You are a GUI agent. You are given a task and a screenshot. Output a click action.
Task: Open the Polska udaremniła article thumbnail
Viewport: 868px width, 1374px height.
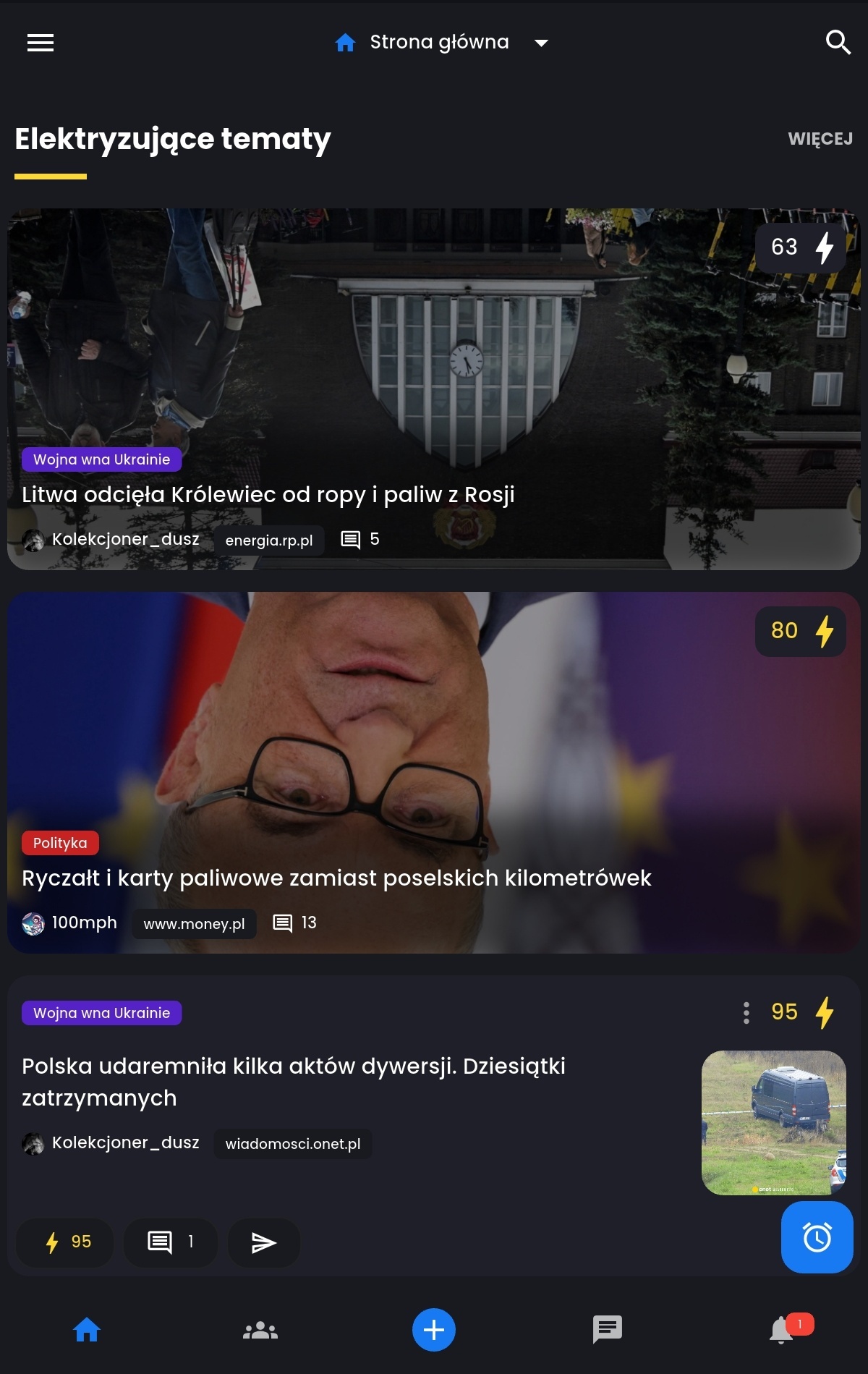773,1122
